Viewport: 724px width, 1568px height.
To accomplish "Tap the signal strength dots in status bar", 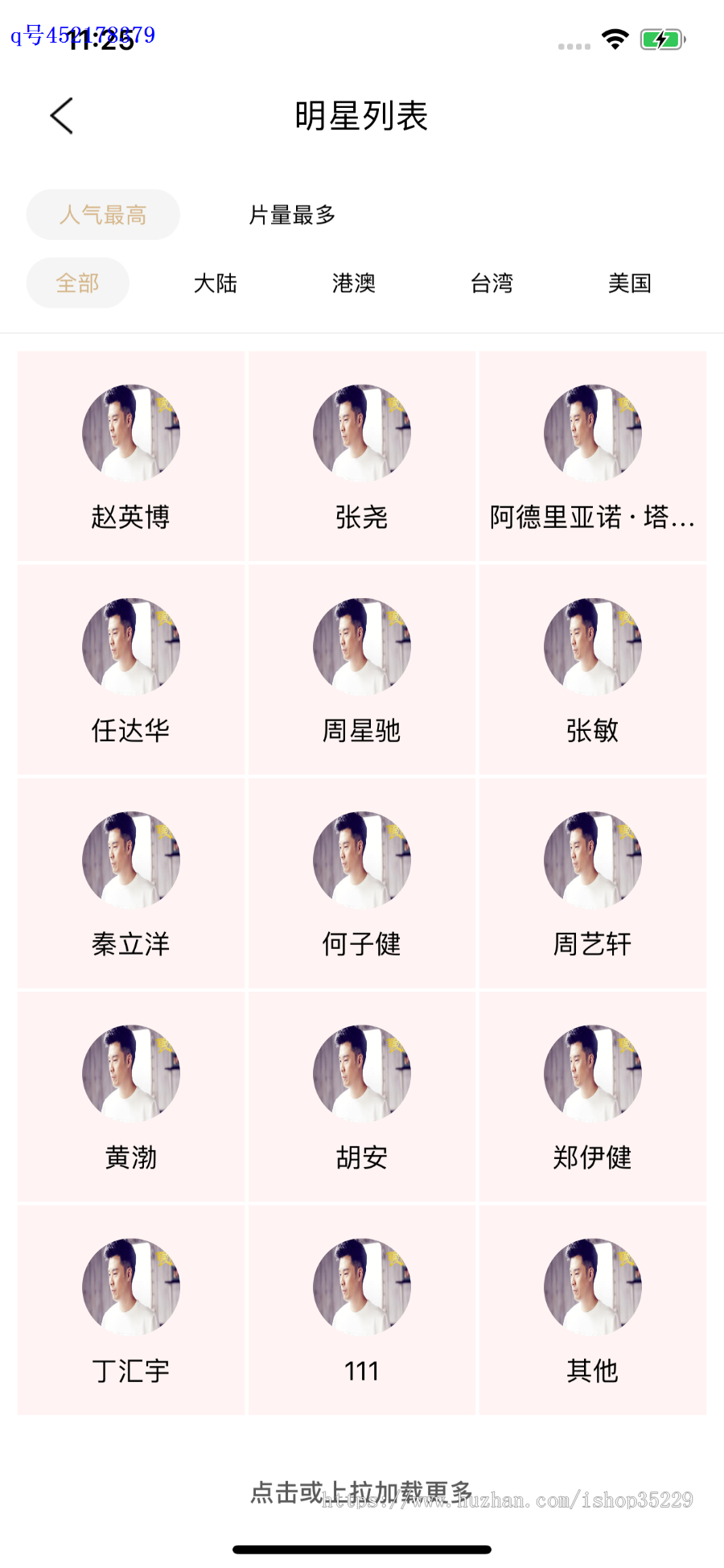I will point(572,46).
